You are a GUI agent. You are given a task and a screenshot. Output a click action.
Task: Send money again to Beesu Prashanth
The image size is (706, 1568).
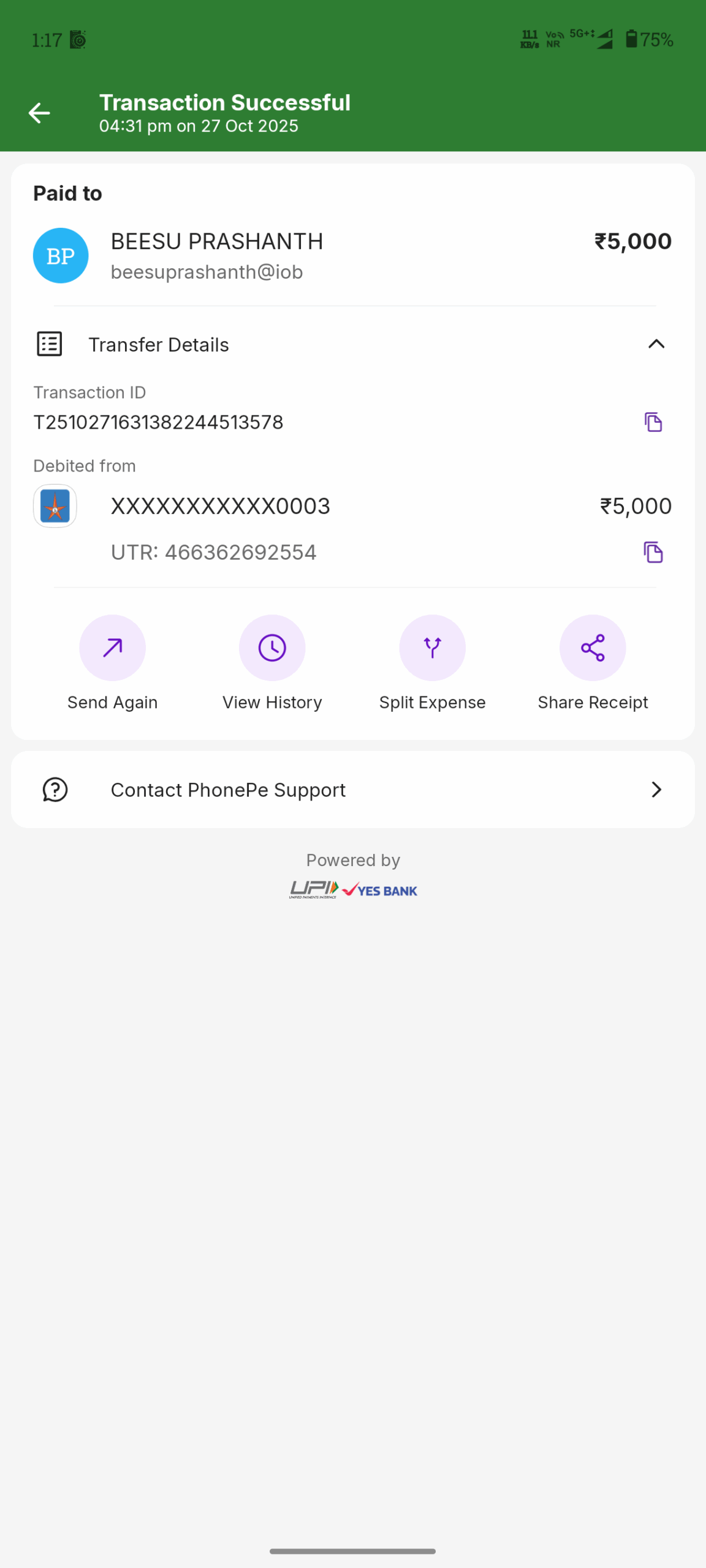click(x=112, y=648)
